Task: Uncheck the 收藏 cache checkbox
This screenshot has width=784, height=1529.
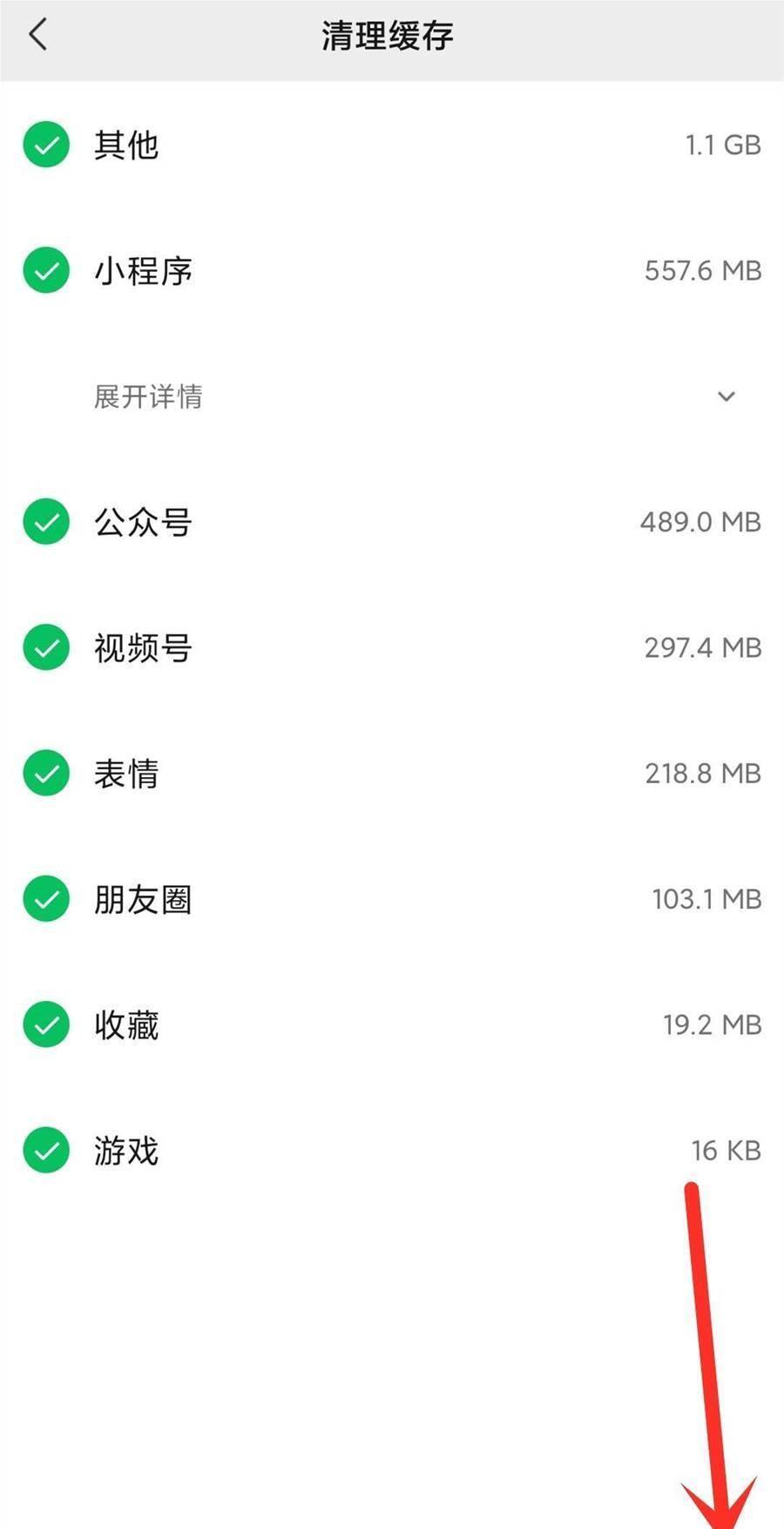Action: click(46, 1025)
